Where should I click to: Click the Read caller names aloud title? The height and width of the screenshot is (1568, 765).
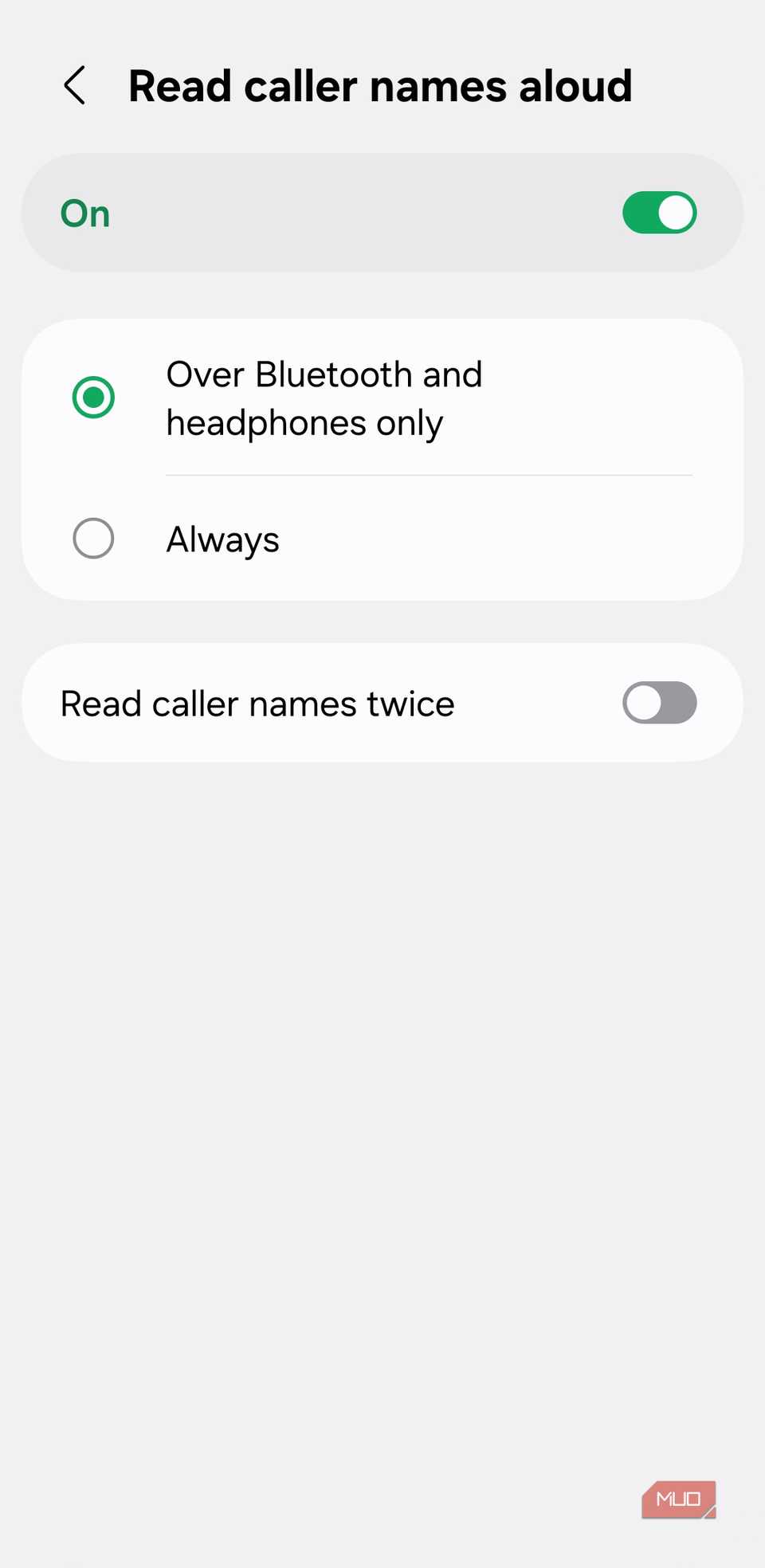point(380,85)
